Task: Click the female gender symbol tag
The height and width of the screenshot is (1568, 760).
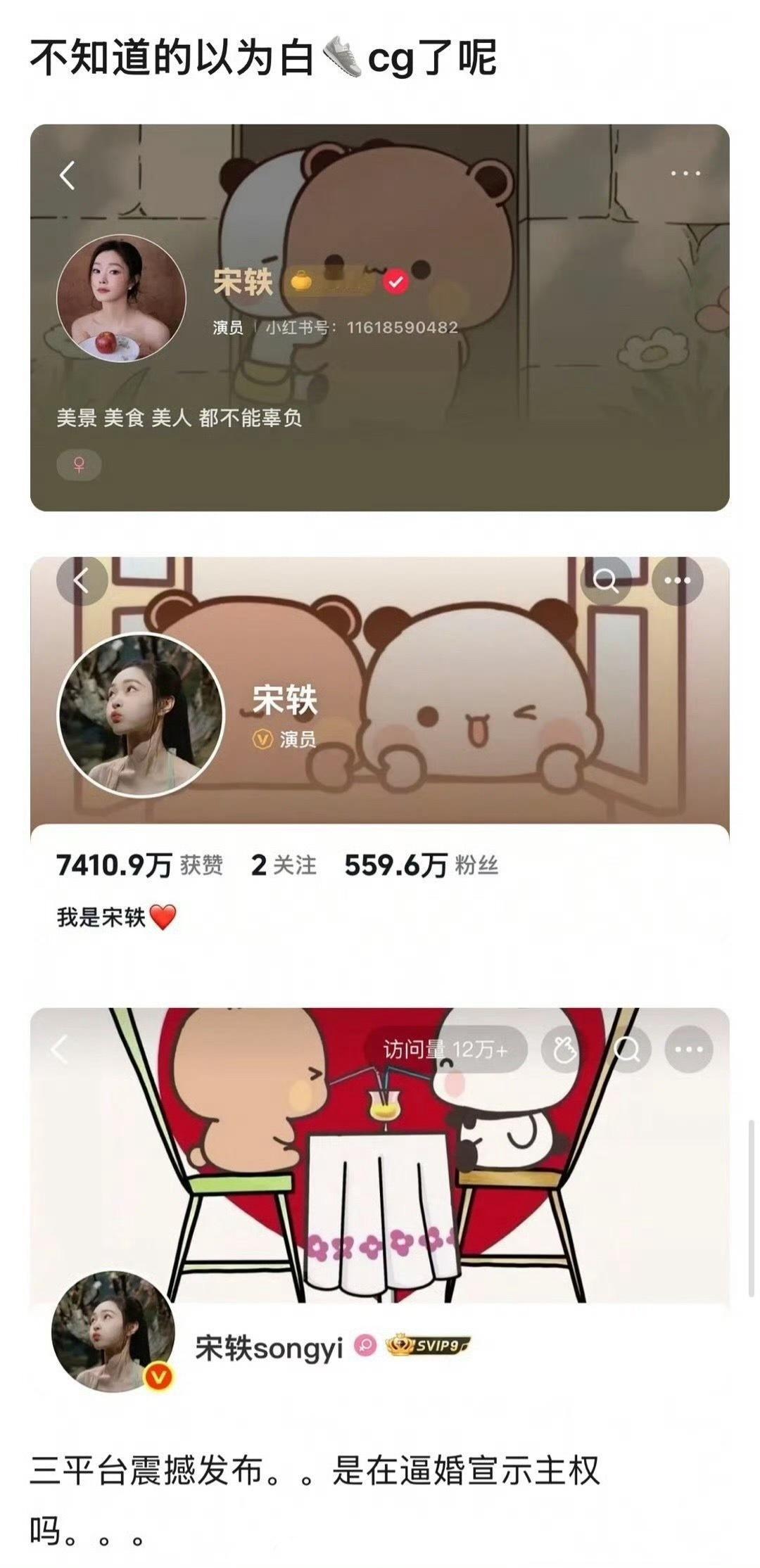Action: (x=80, y=466)
